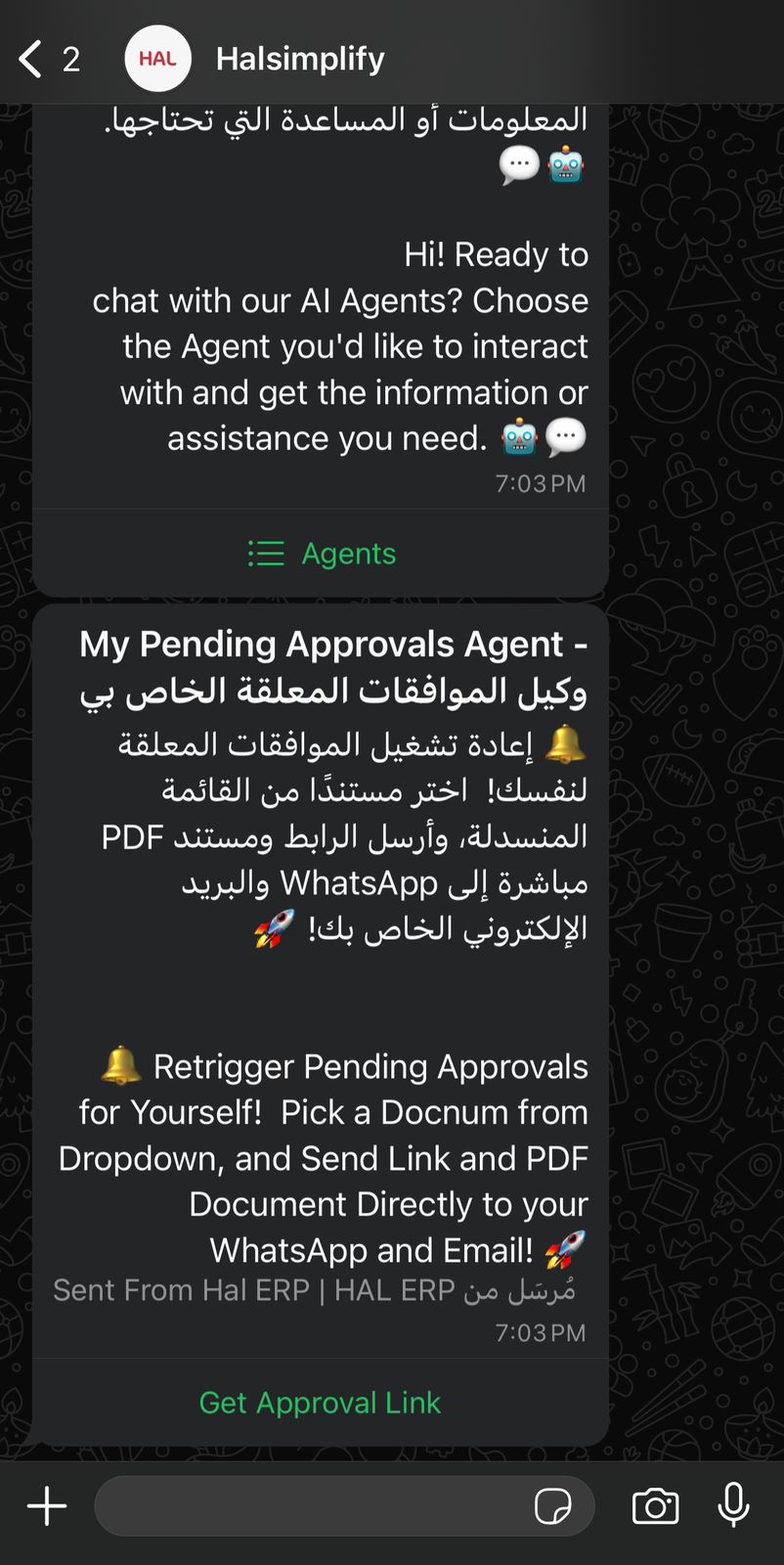784x1565 pixels.
Task: Open the camera
Action: (655, 1505)
